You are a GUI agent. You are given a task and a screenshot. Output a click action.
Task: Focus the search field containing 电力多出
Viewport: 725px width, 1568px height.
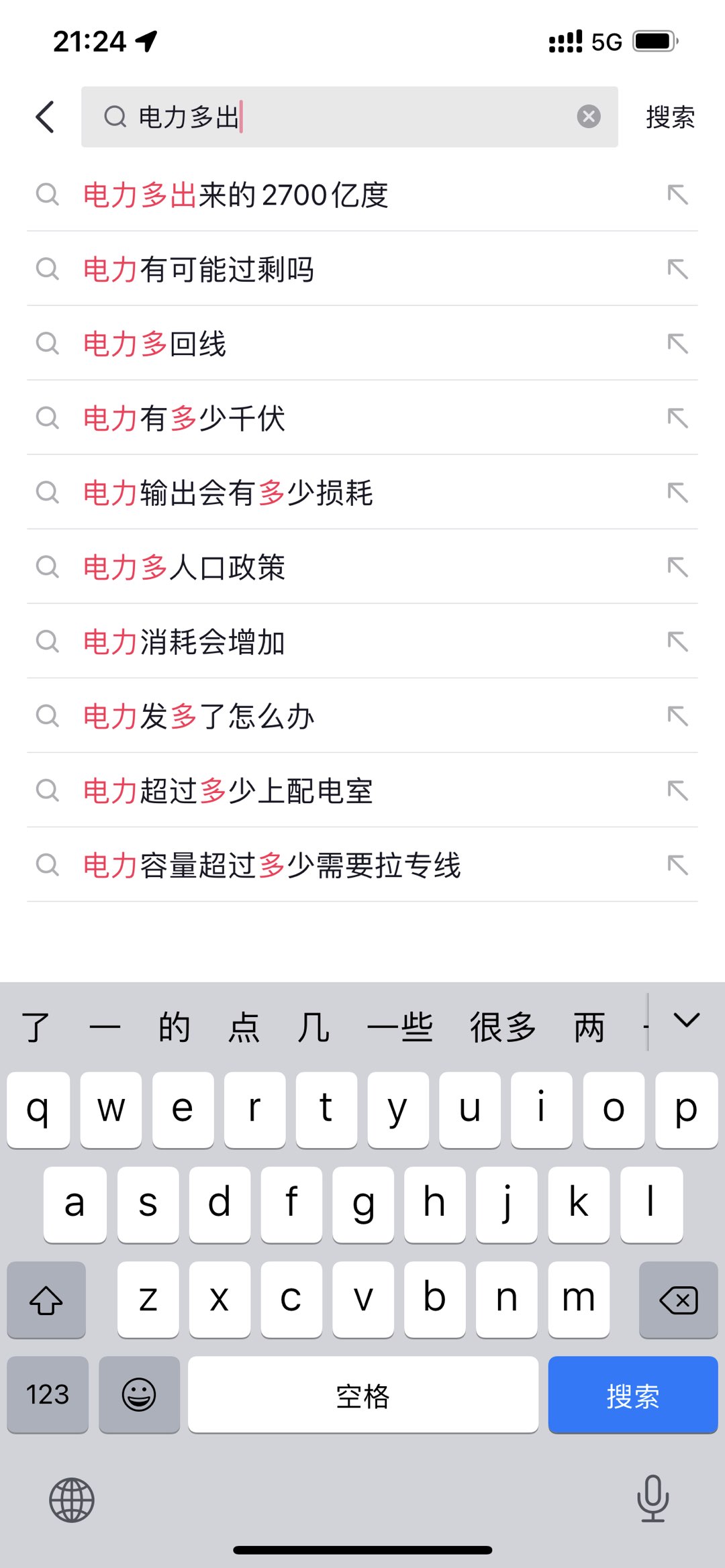coord(336,117)
